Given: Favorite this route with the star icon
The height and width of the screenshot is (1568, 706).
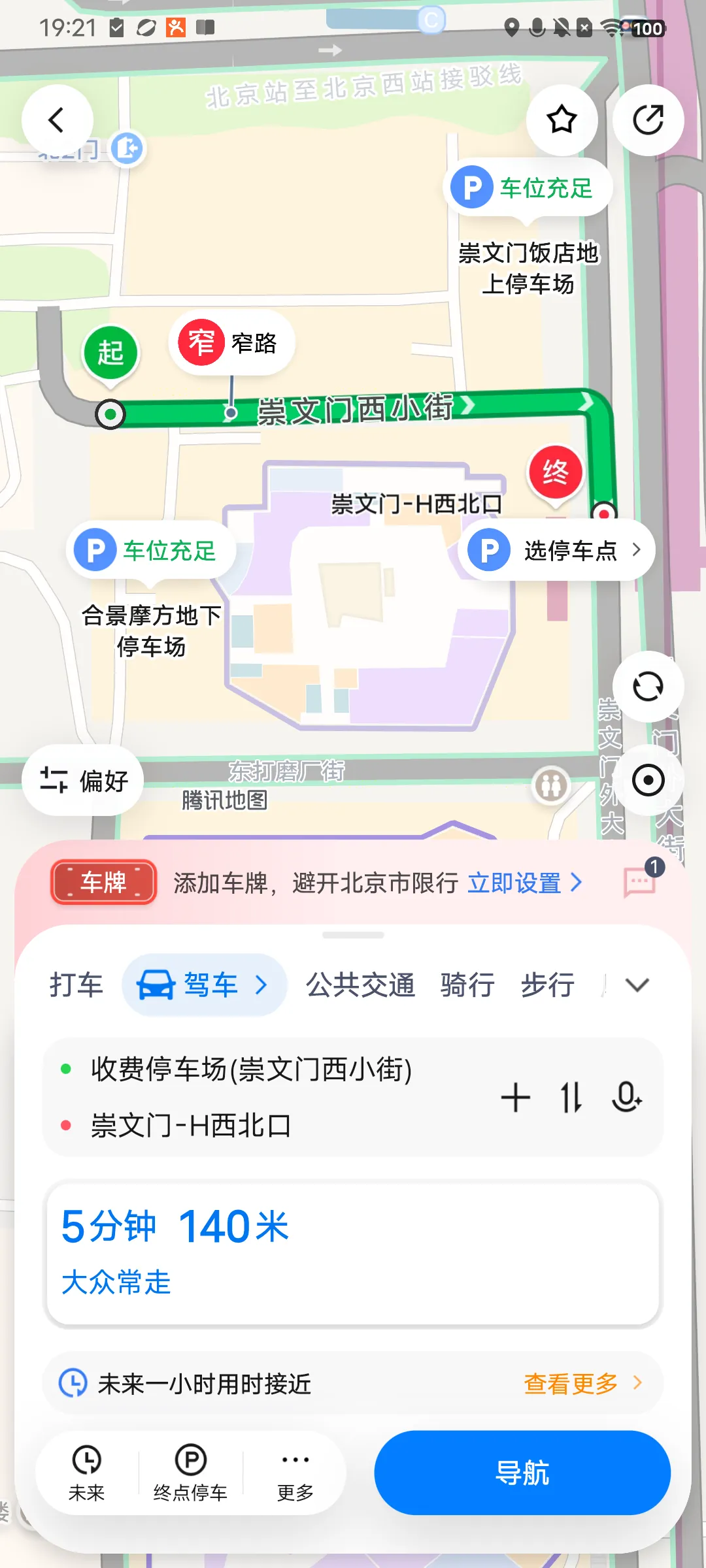Looking at the screenshot, I should tap(562, 120).
